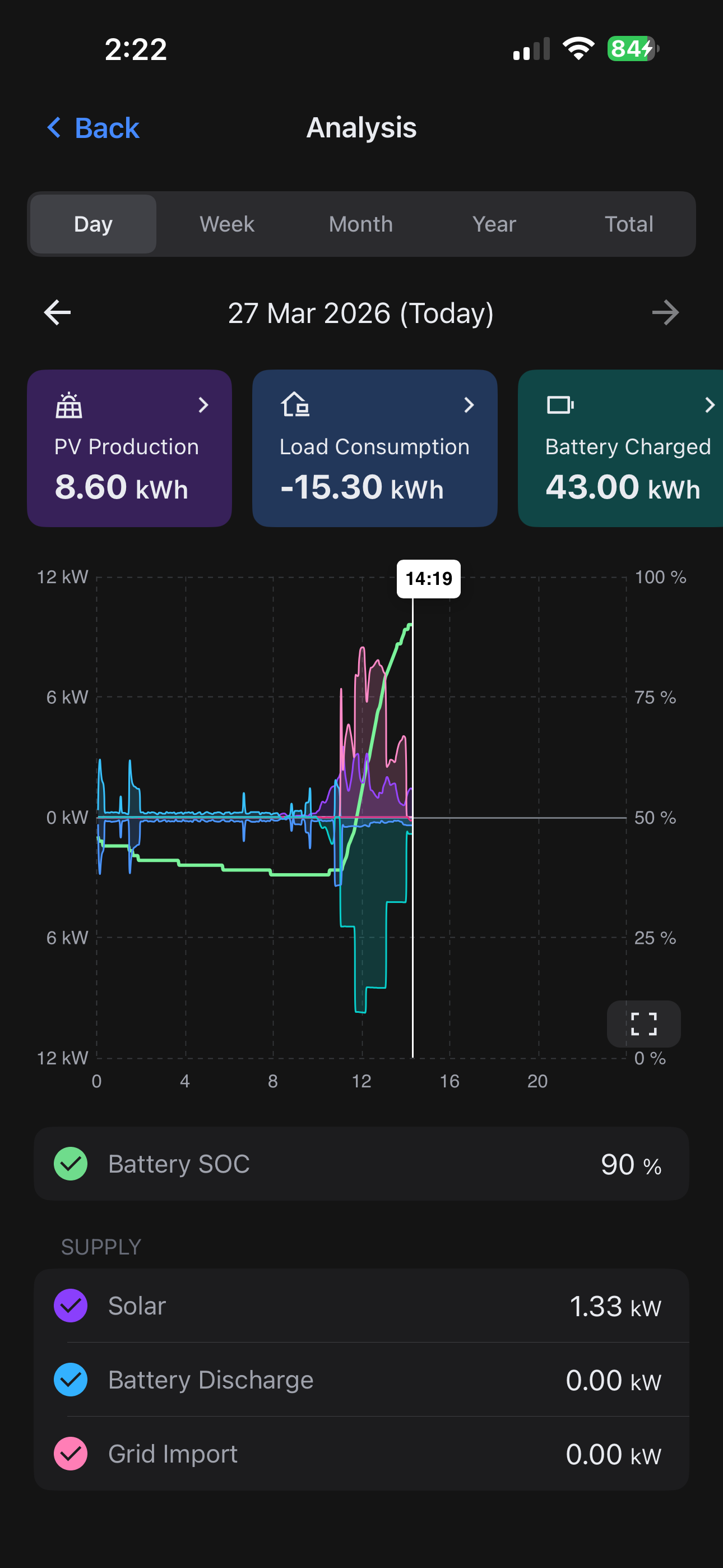Hide the Grid Import series
The image size is (723, 1568).
pos(71,1454)
